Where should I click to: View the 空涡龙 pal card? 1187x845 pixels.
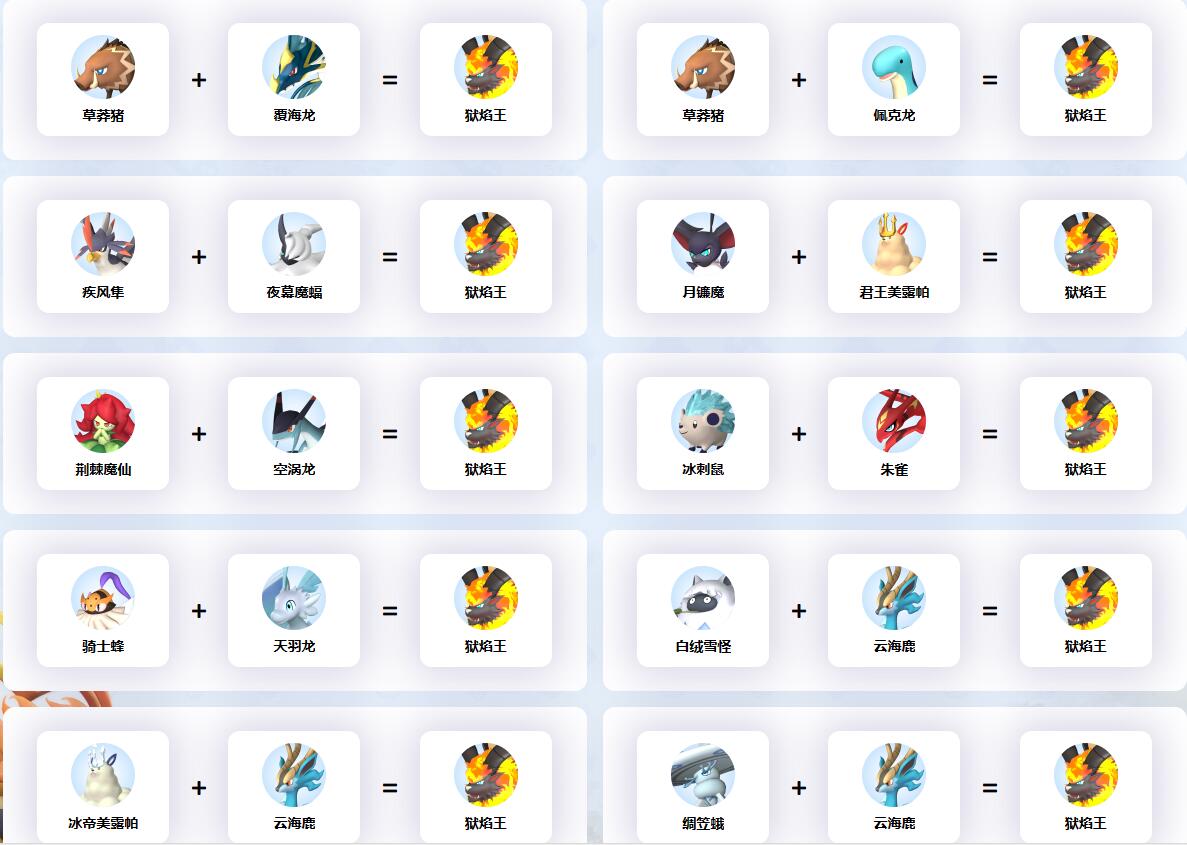click(x=294, y=434)
